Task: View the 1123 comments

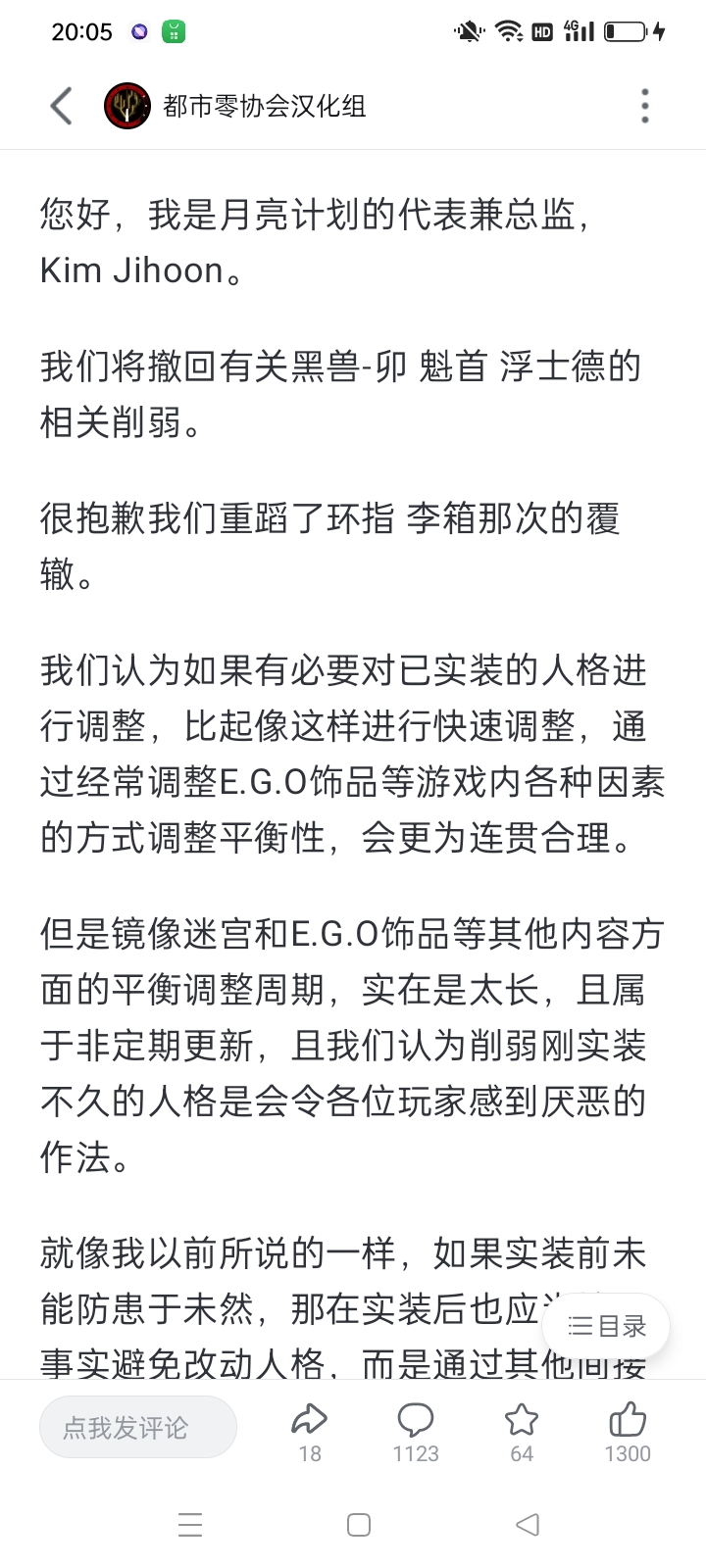Action: pos(416,1433)
